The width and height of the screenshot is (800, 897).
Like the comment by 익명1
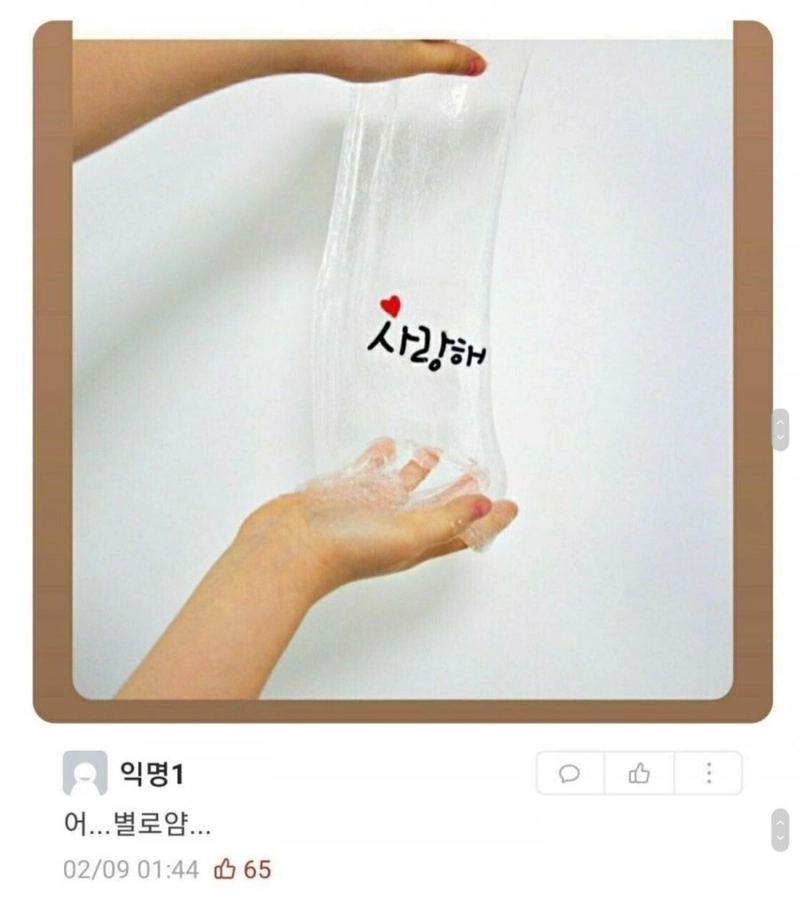(639, 773)
